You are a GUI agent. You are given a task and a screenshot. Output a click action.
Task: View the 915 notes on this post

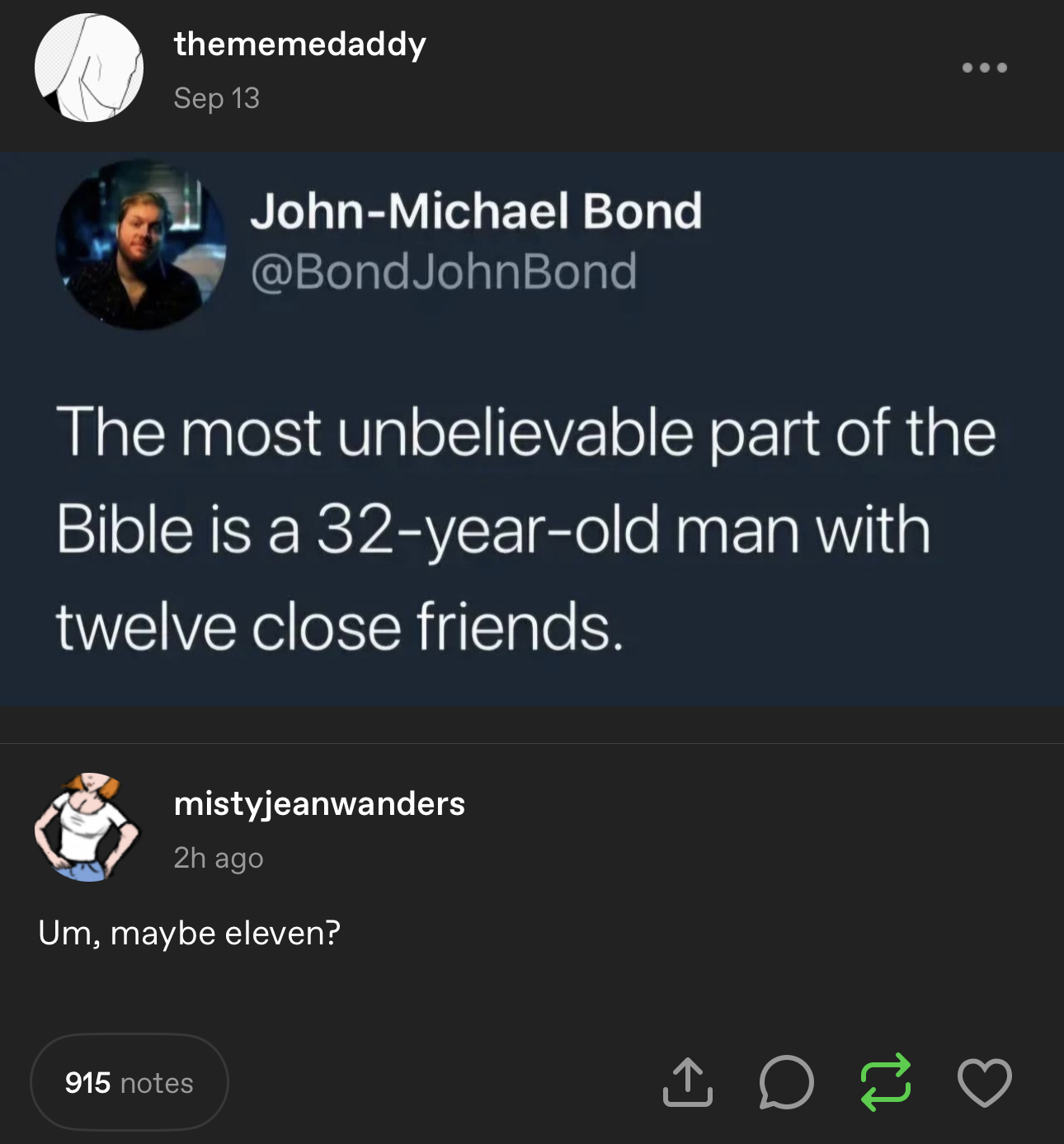tap(129, 1082)
